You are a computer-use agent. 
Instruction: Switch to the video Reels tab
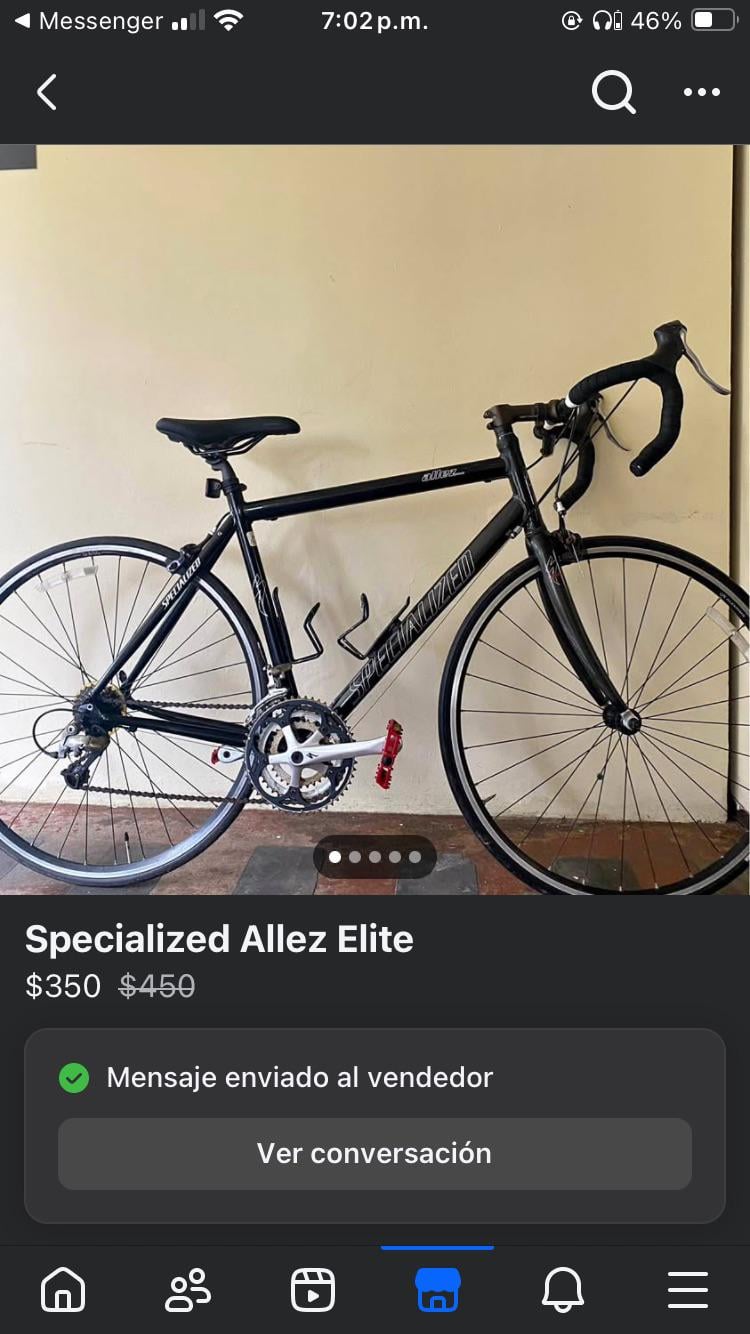pos(313,1290)
